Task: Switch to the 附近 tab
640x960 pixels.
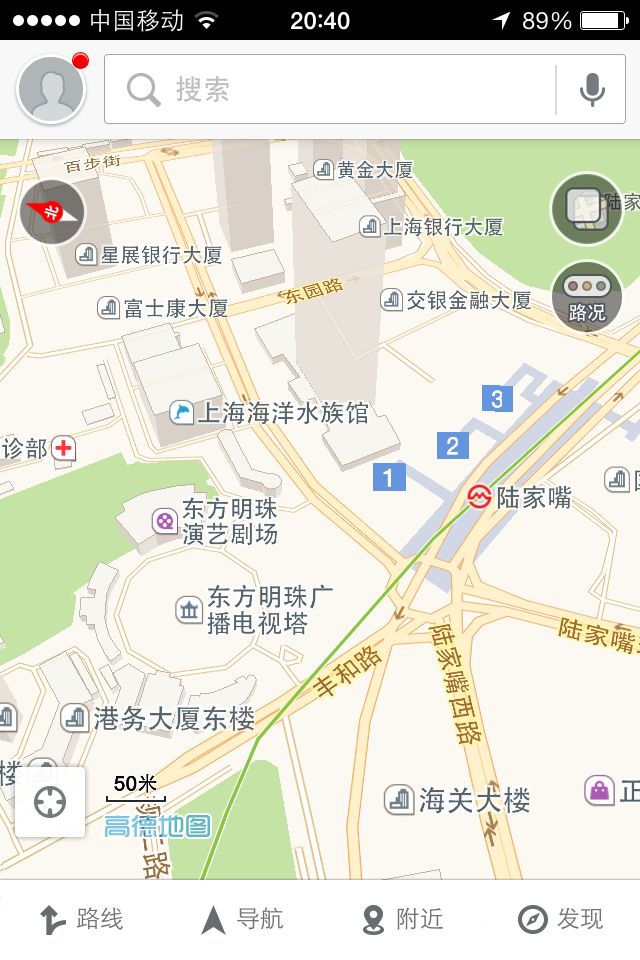Action: point(402,920)
